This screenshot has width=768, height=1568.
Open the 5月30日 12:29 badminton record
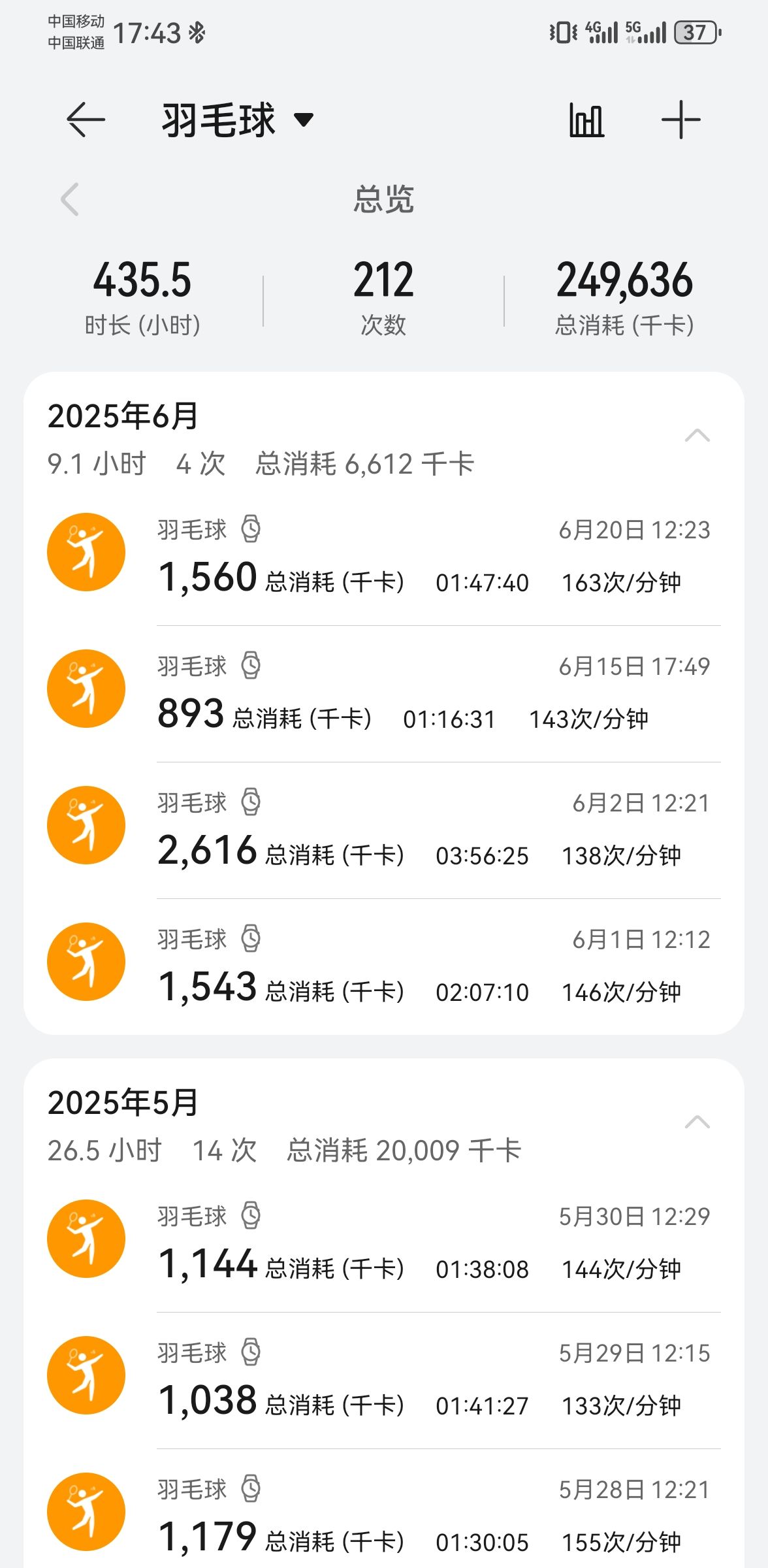click(384, 1243)
